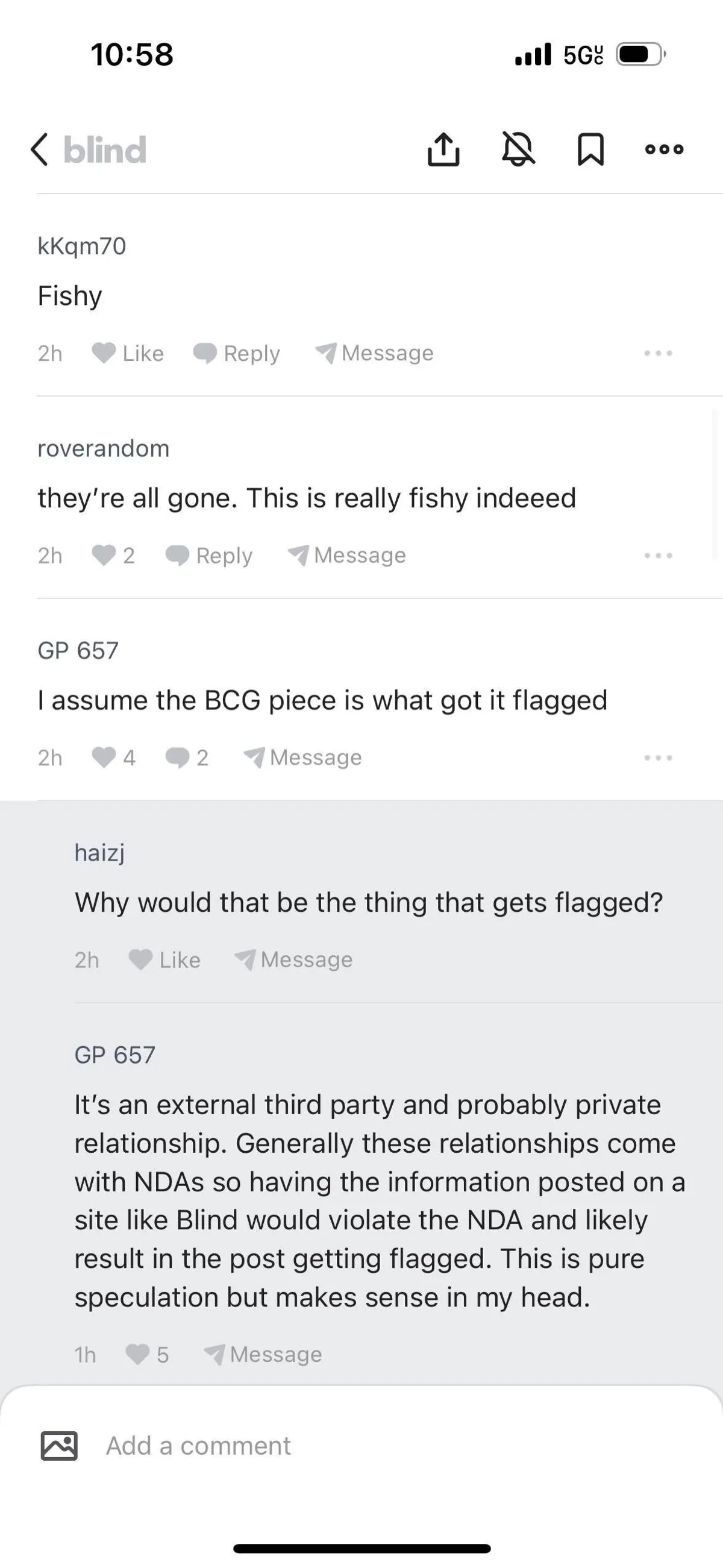Screen dimensions: 723x1568
Task: Bookmark this post
Action: click(590, 149)
